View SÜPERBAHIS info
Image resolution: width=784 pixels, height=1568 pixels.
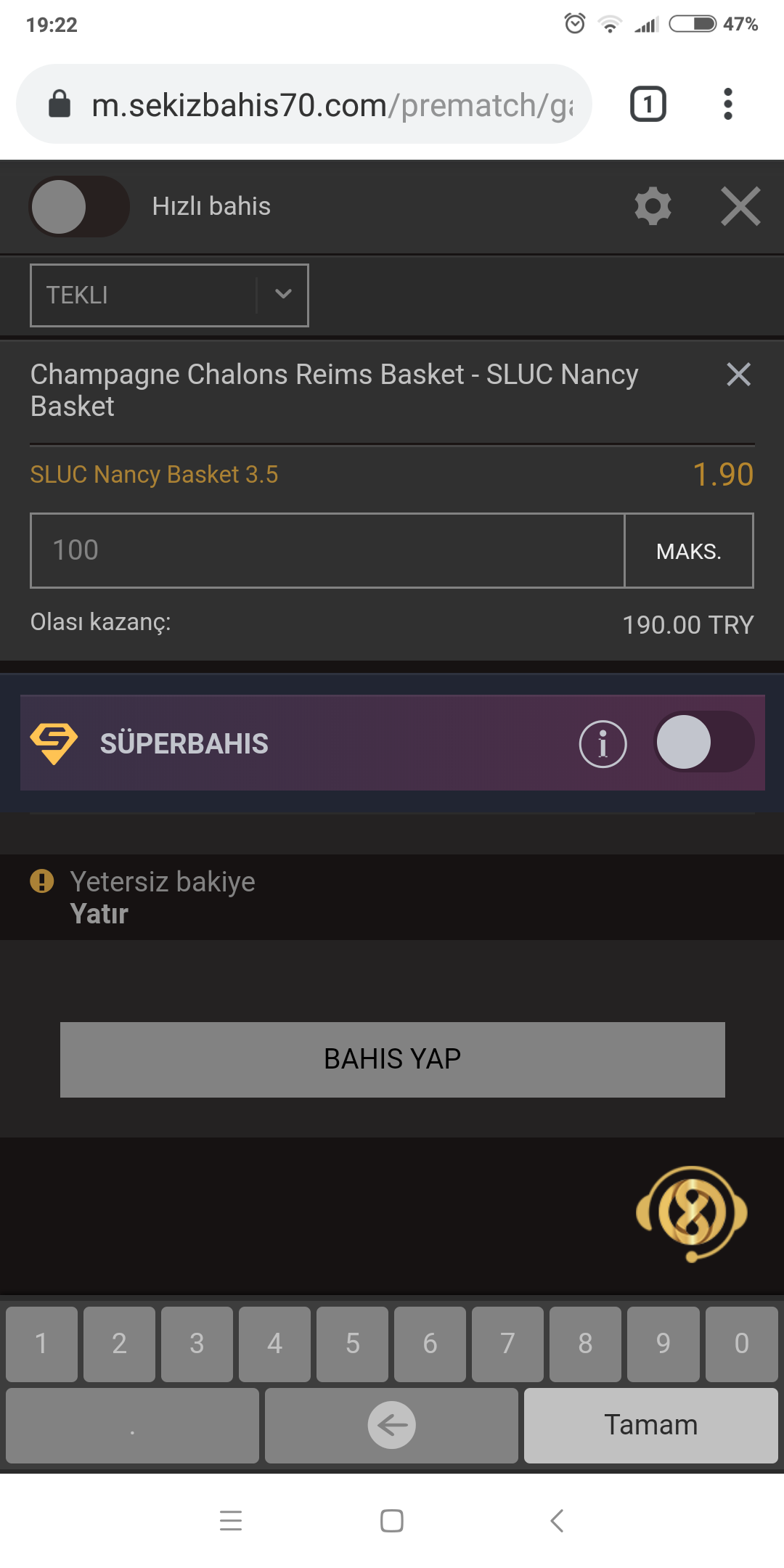(603, 743)
